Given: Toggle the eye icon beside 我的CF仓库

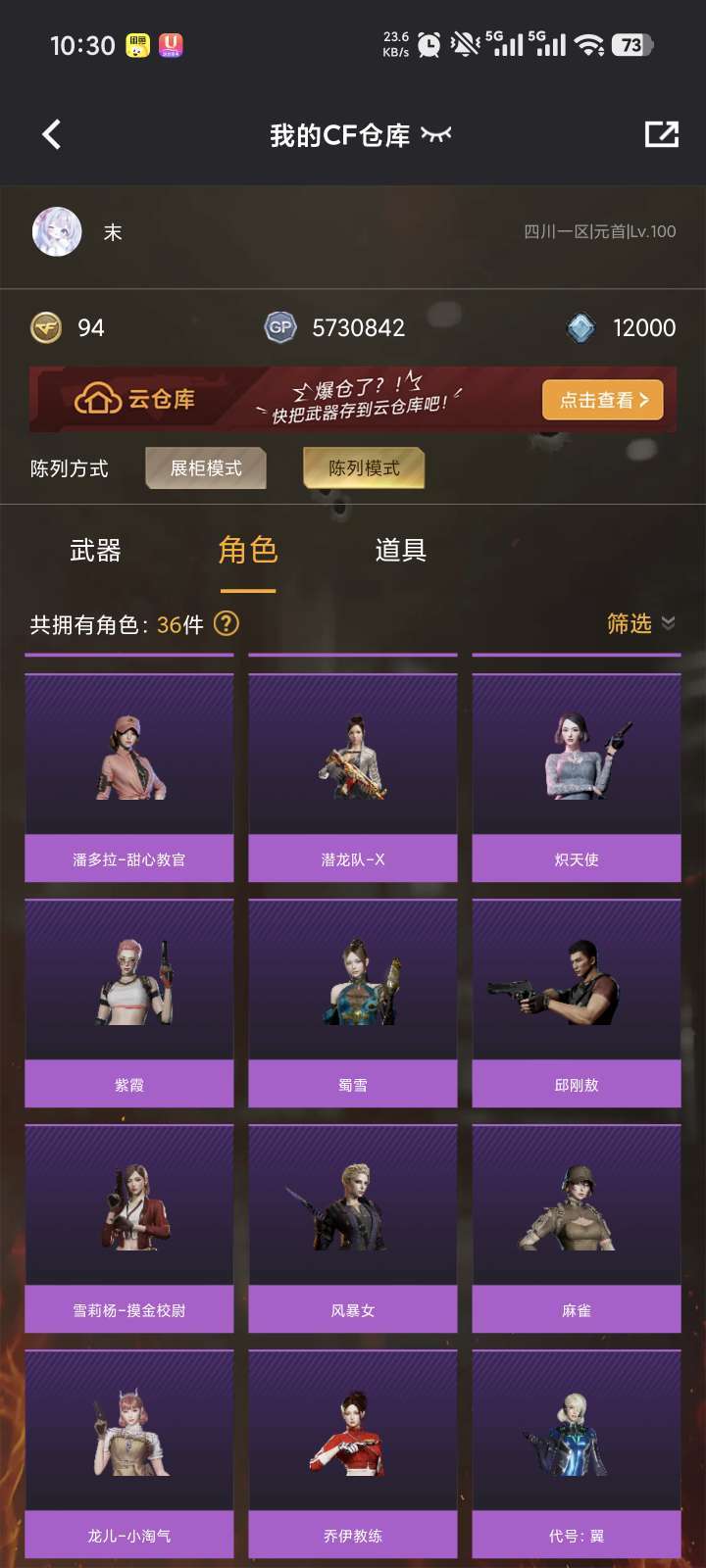Looking at the screenshot, I should (436, 134).
